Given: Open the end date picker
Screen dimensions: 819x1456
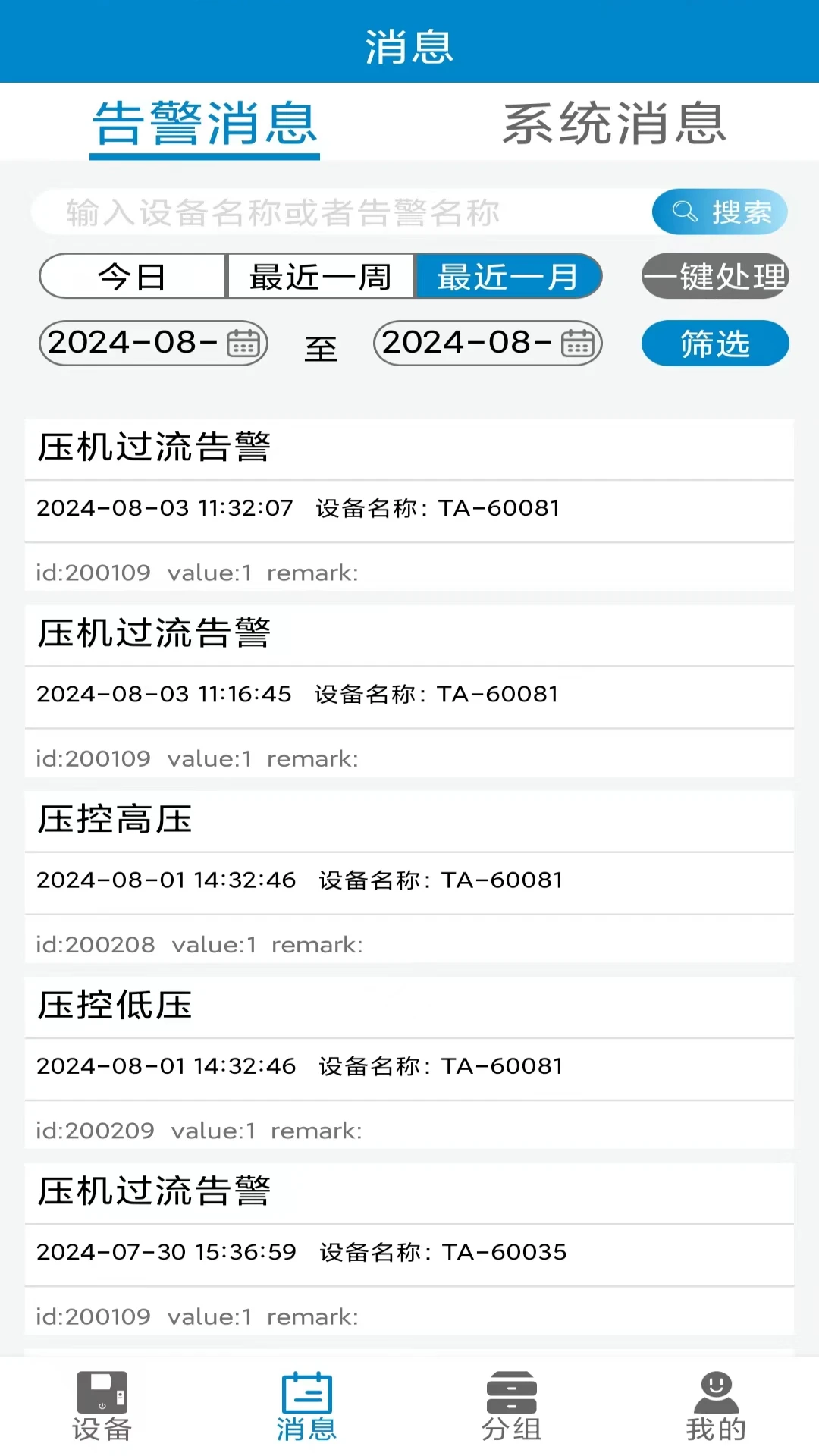Looking at the screenshot, I should 488,343.
